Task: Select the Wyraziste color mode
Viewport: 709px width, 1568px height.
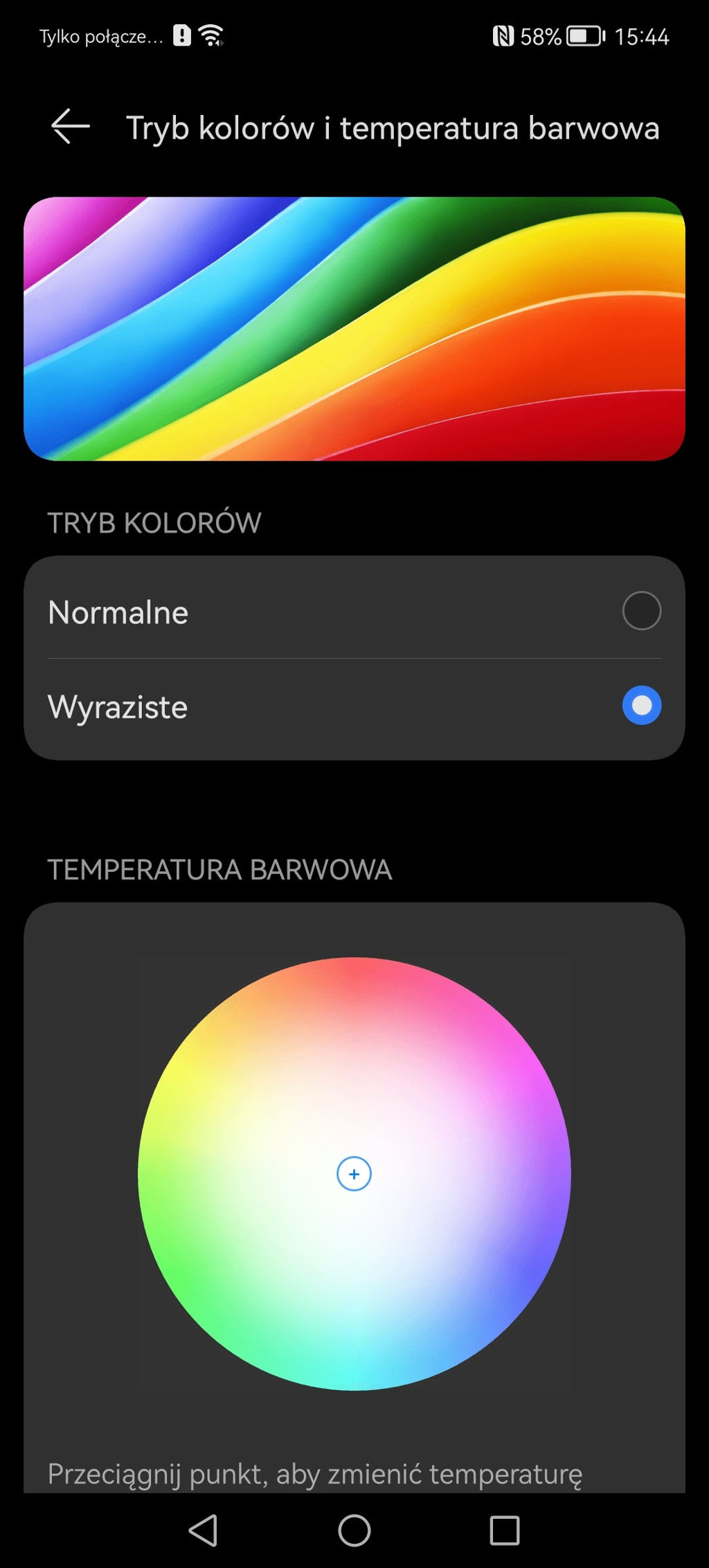Action: (x=641, y=706)
